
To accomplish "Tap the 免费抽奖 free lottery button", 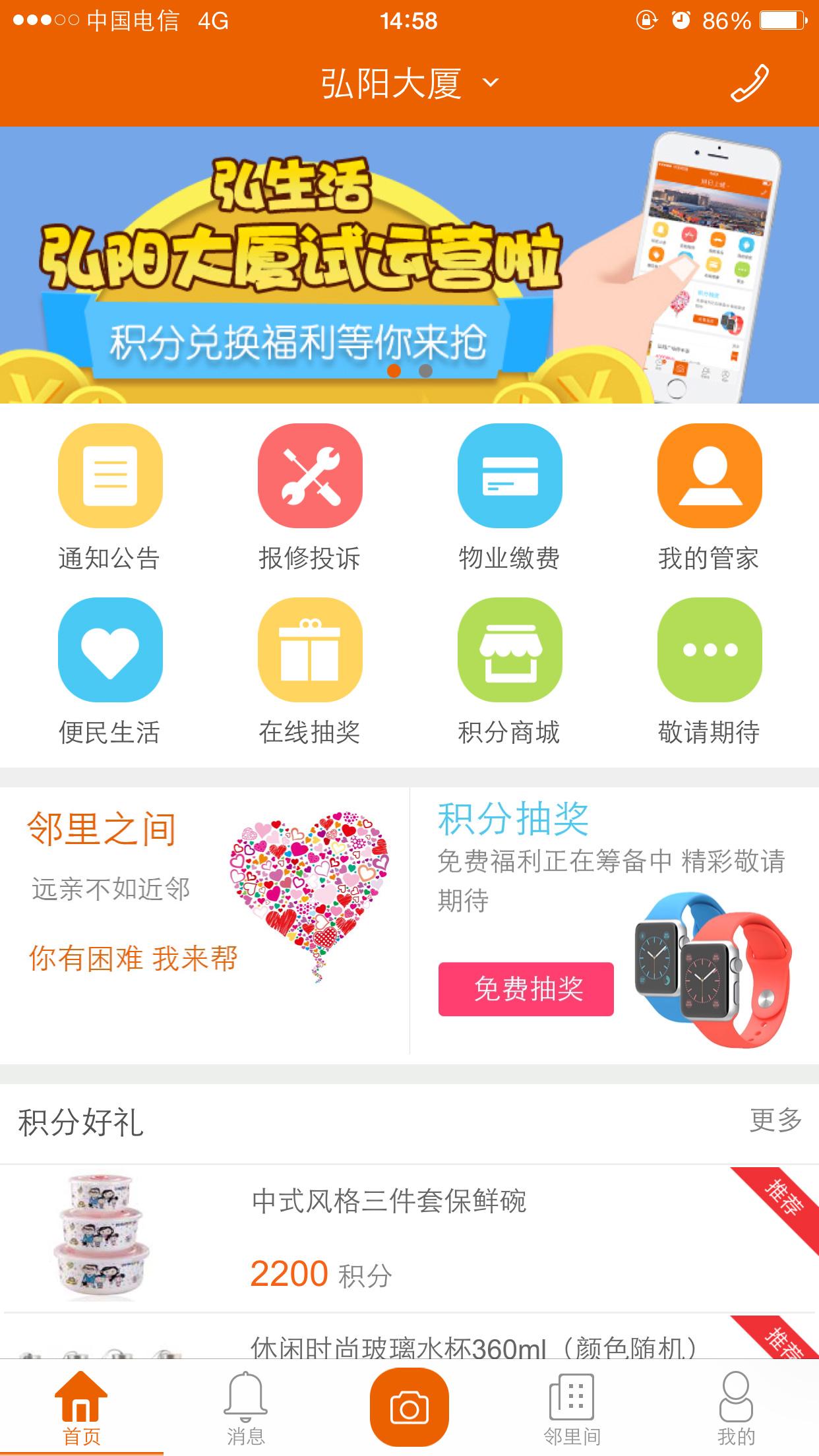I will tap(528, 990).
